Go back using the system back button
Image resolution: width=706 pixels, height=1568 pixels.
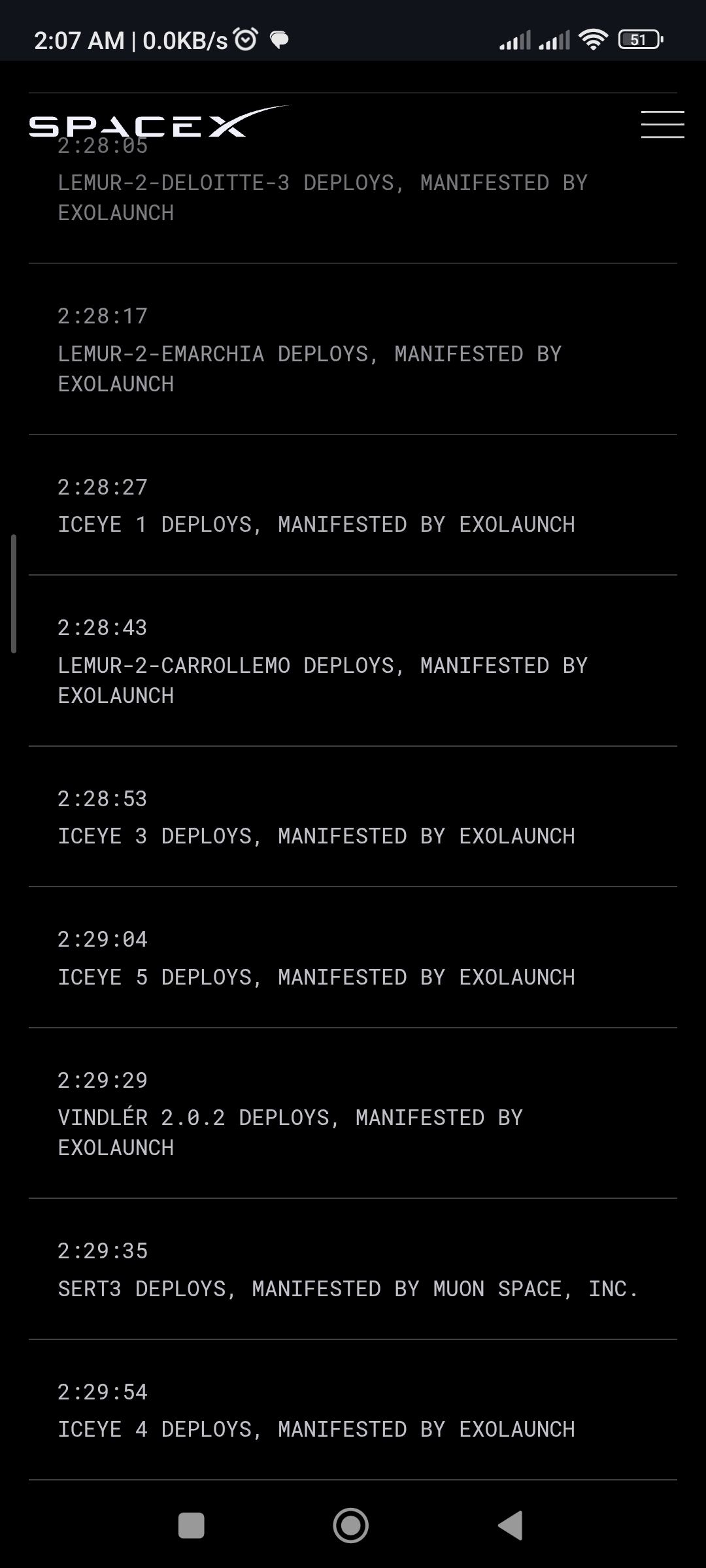[511, 1526]
